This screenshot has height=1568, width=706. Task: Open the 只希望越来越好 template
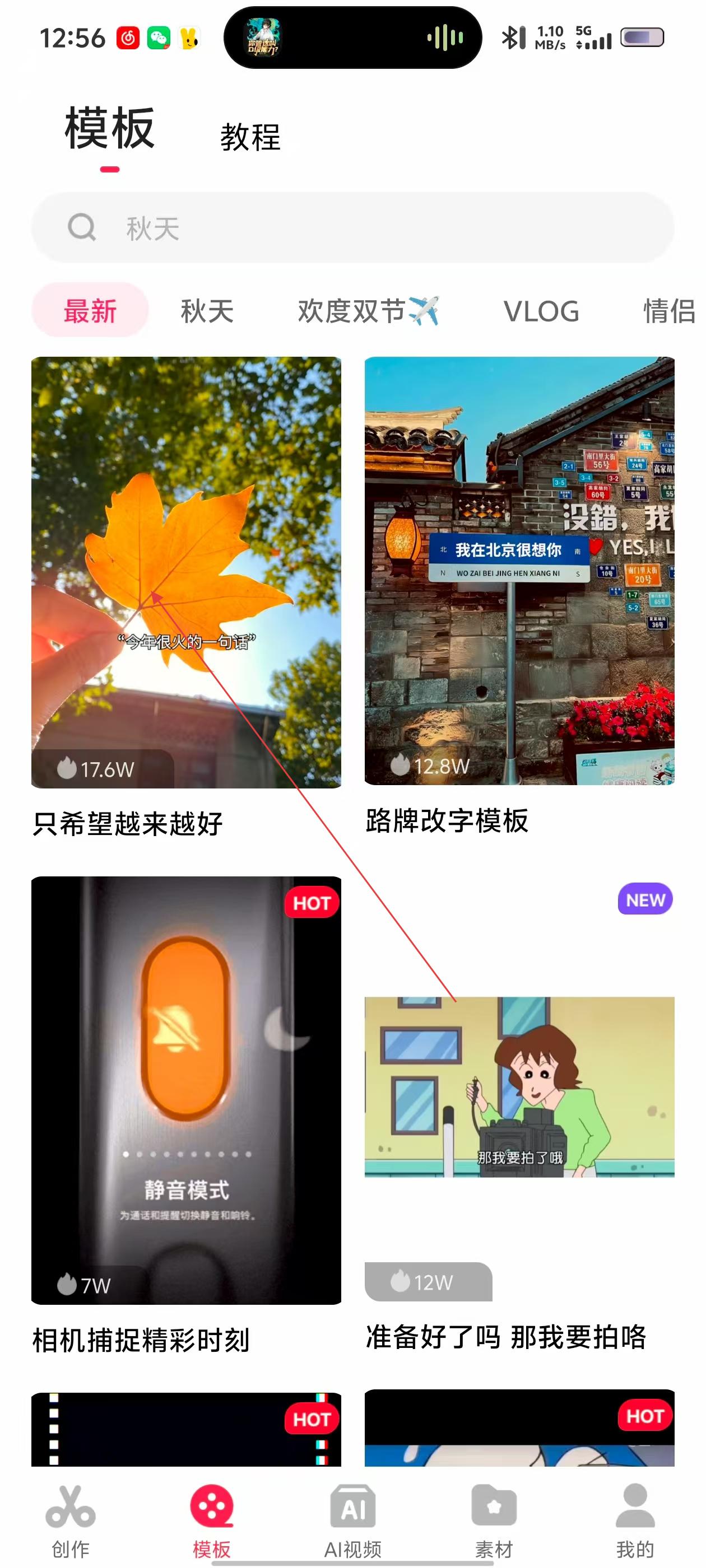pos(186,572)
